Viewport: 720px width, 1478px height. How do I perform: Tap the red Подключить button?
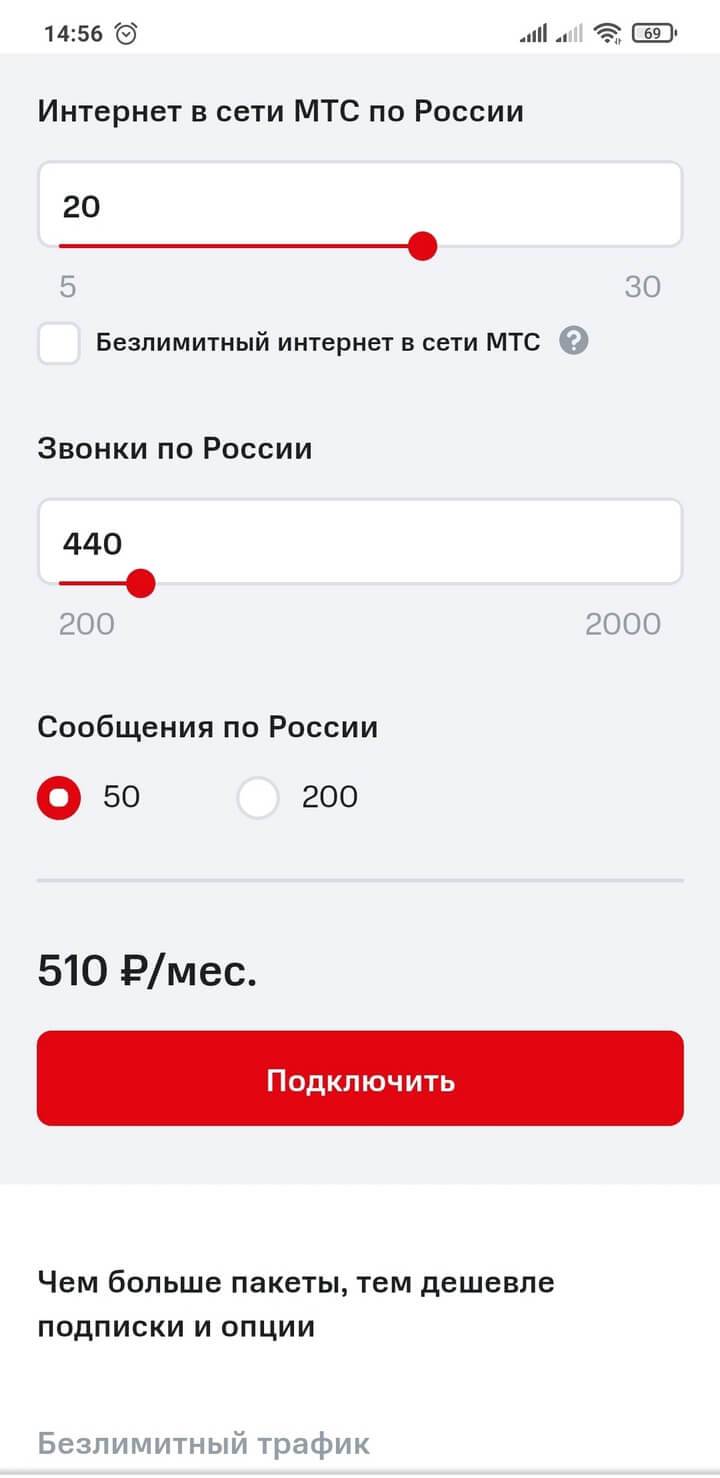click(x=360, y=1079)
